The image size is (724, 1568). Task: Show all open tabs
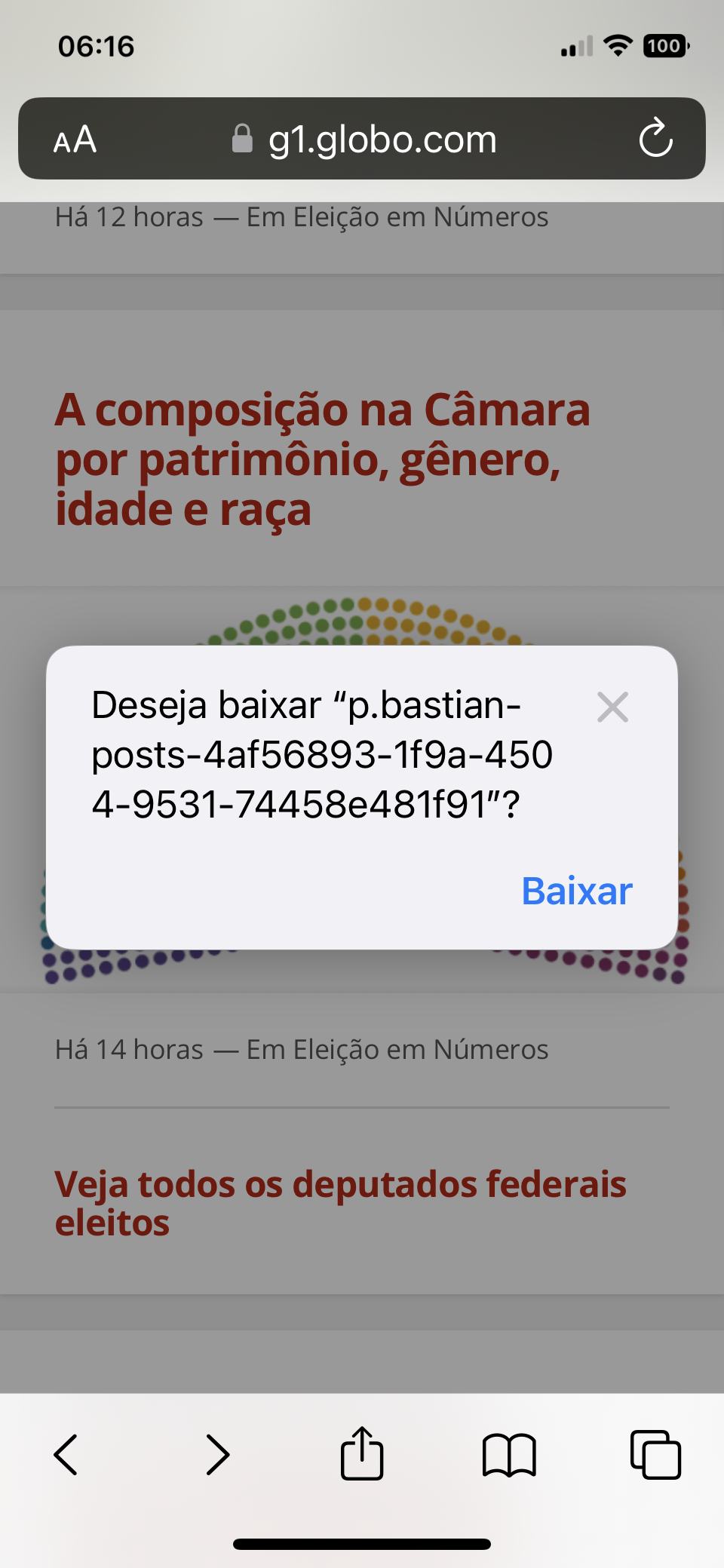click(x=655, y=1454)
